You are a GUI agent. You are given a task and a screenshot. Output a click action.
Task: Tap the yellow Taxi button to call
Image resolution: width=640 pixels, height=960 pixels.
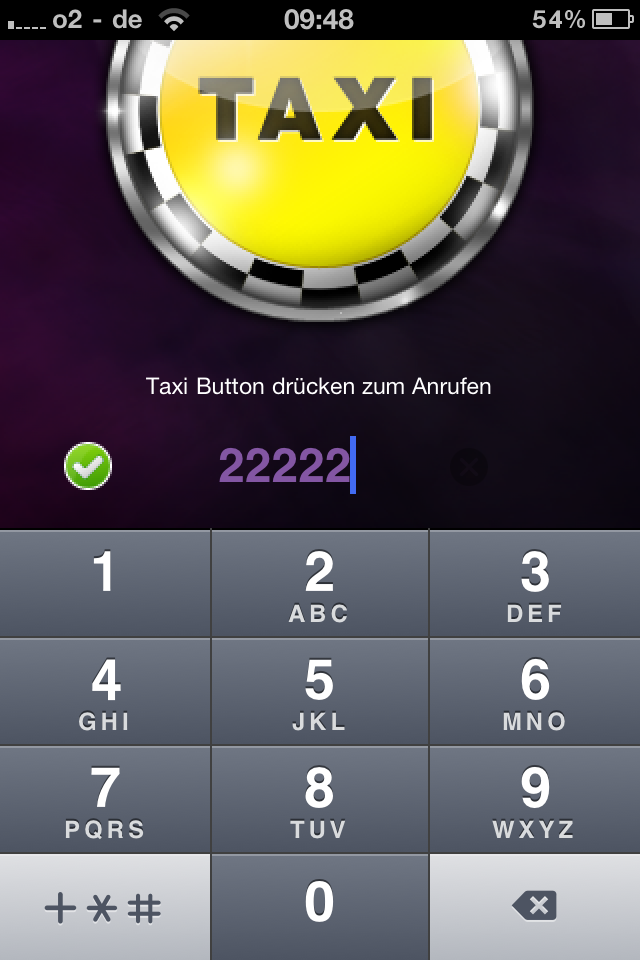tap(319, 150)
